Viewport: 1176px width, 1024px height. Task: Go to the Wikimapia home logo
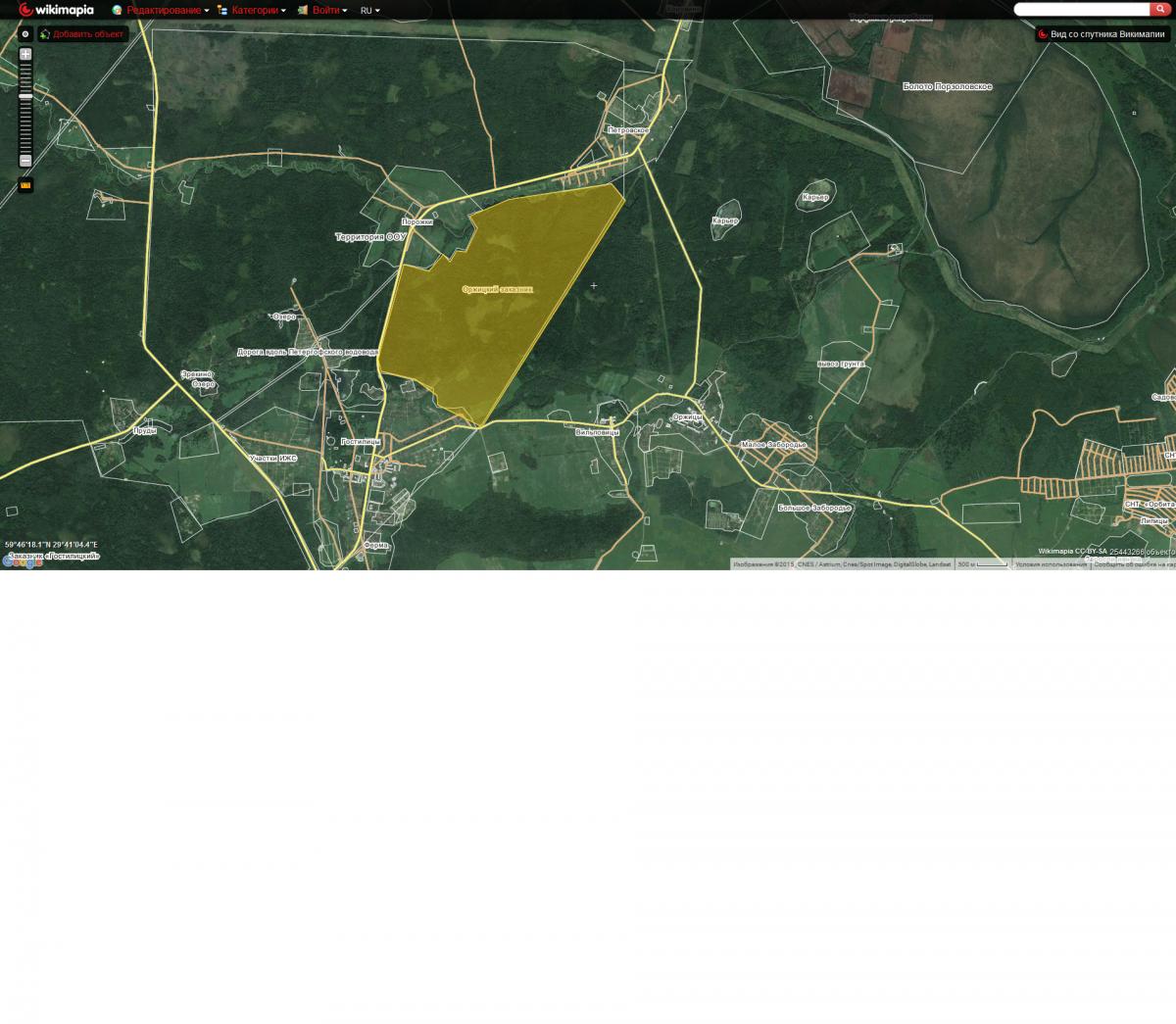coord(57,10)
